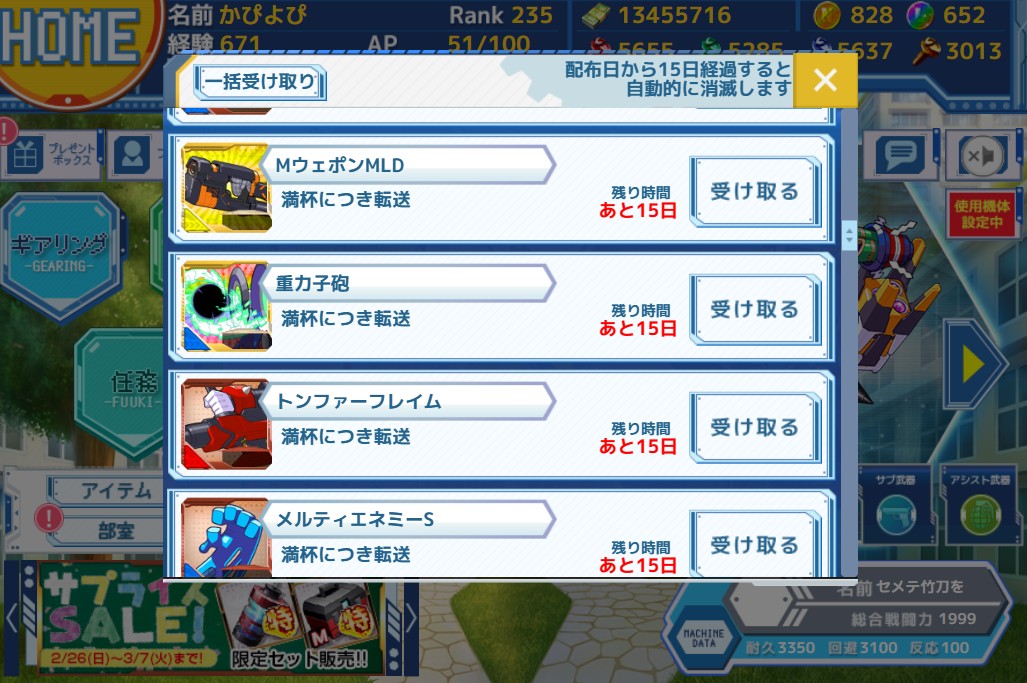Receive the 重力子砲 item
The image size is (1027, 683).
(x=754, y=309)
